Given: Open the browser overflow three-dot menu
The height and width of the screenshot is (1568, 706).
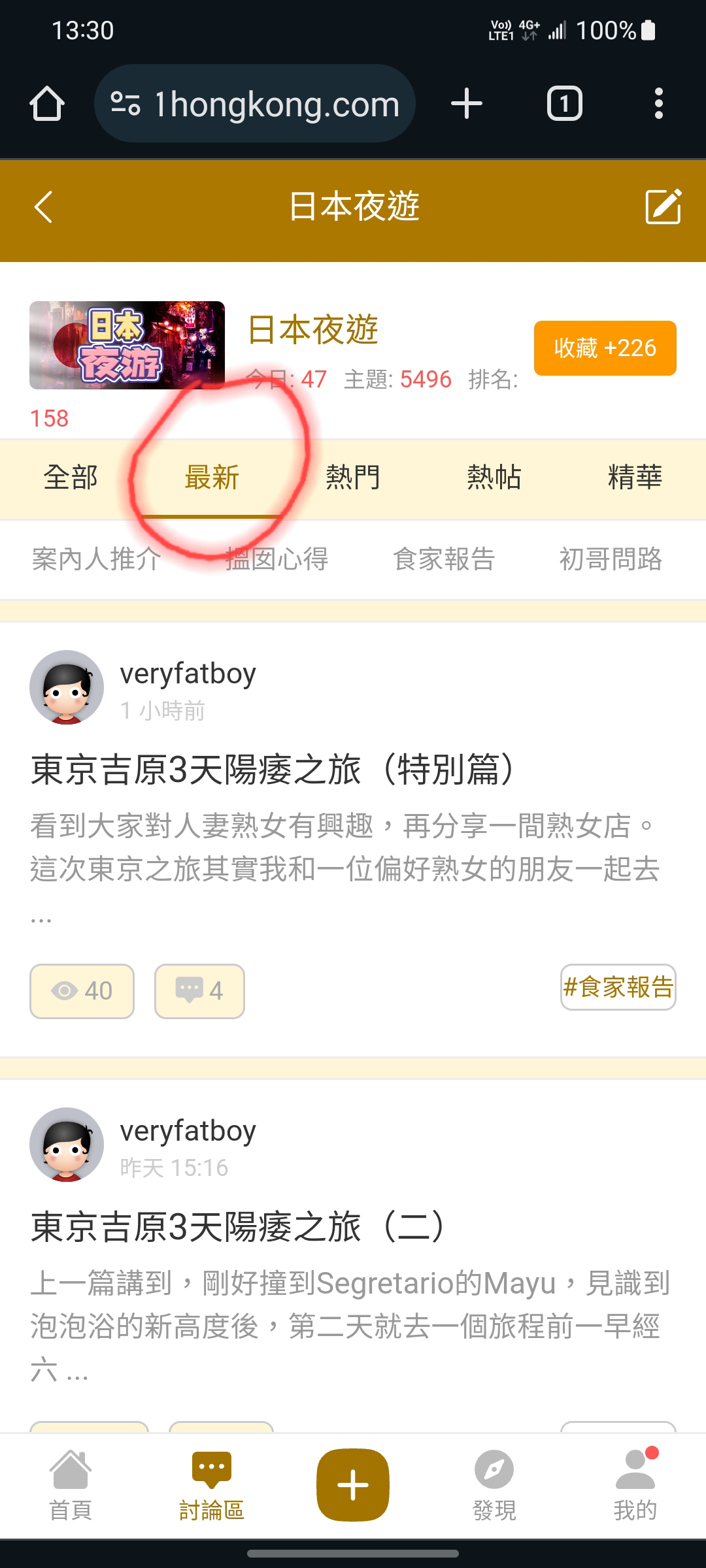Looking at the screenshot, I should [660, 103].
